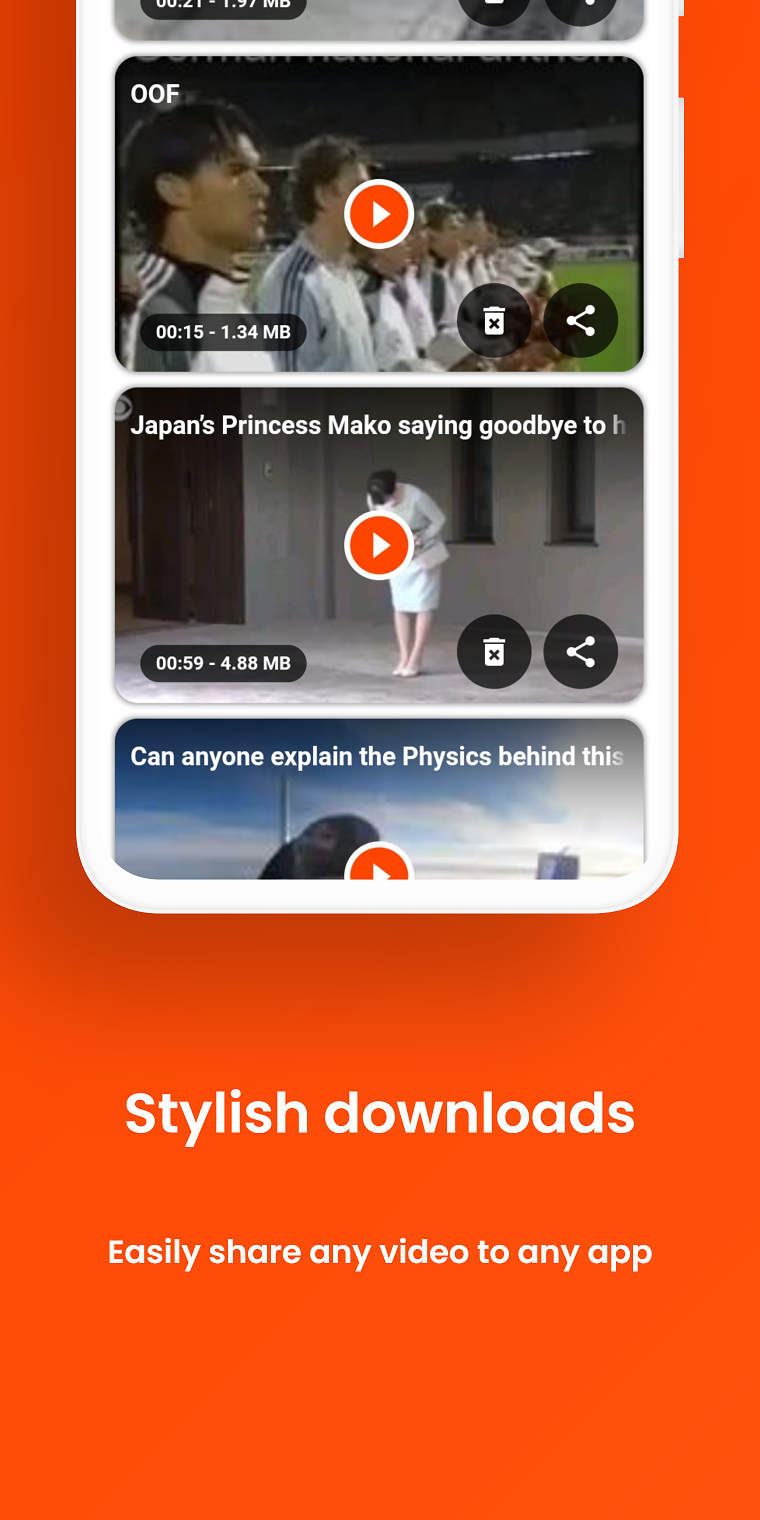Delete Japan's Princess Mako video
760x1520 pixels.
[494, 652]
